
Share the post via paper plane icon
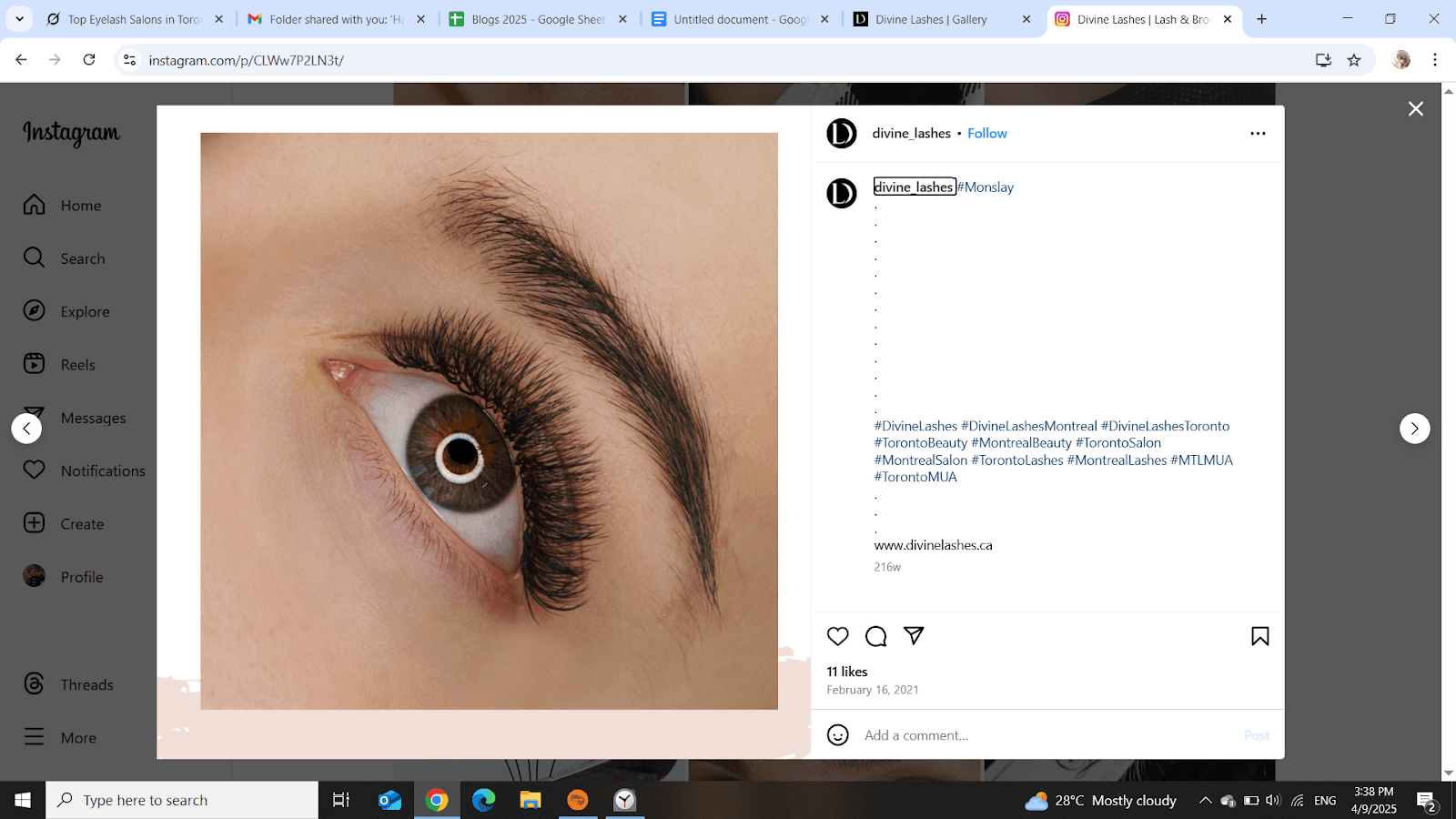coord(914,636)
